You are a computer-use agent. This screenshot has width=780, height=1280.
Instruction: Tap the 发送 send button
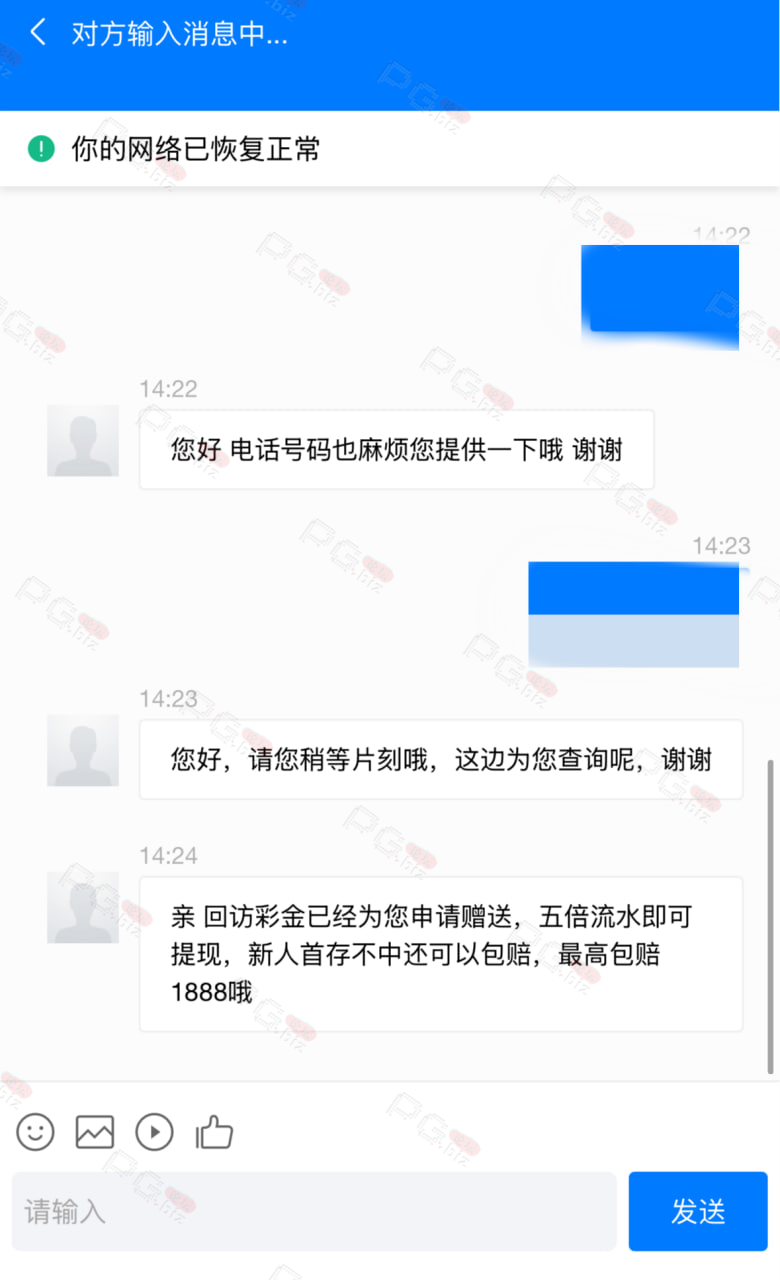pyautogui.click(x=698, y=1211)
